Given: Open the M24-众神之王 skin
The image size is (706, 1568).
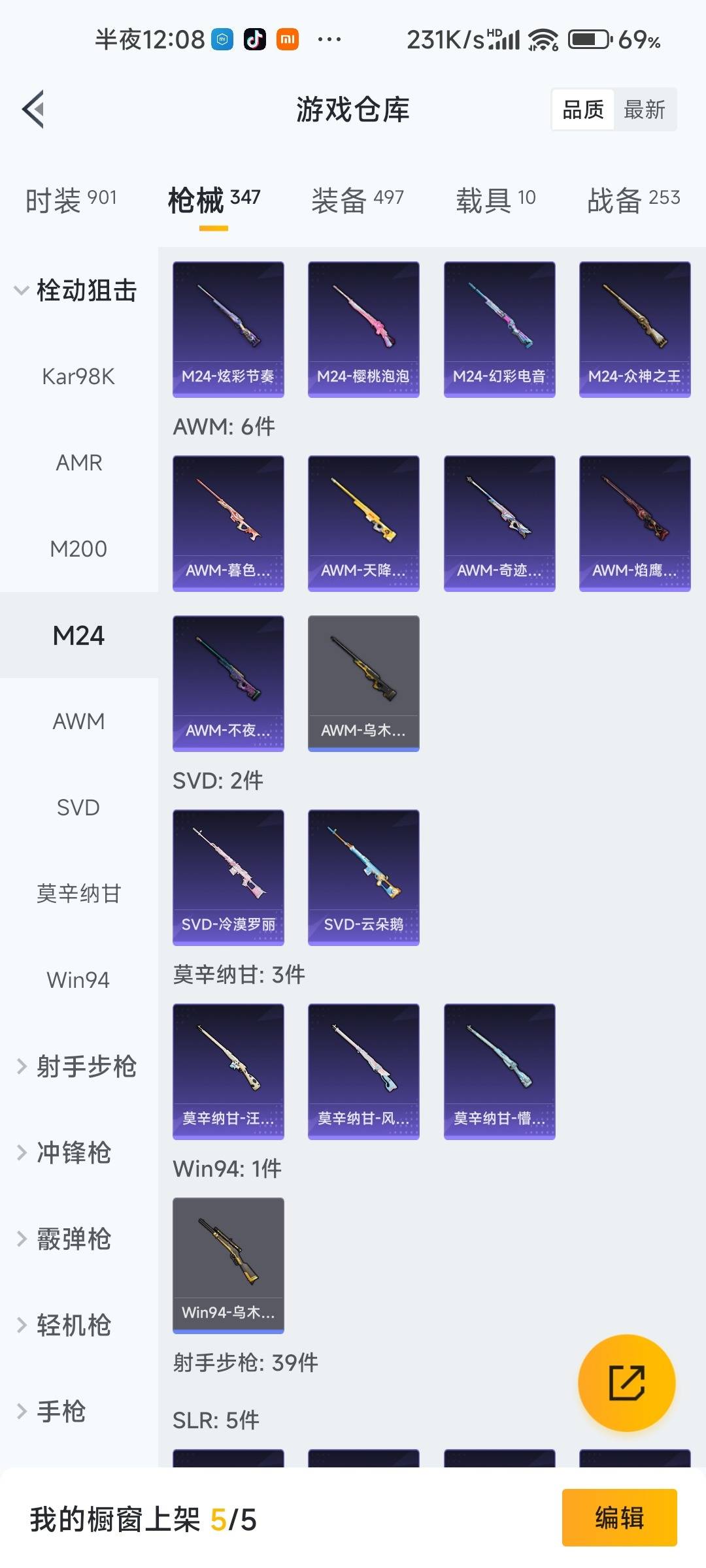Looking at the screenshot, I should point(635,329).
